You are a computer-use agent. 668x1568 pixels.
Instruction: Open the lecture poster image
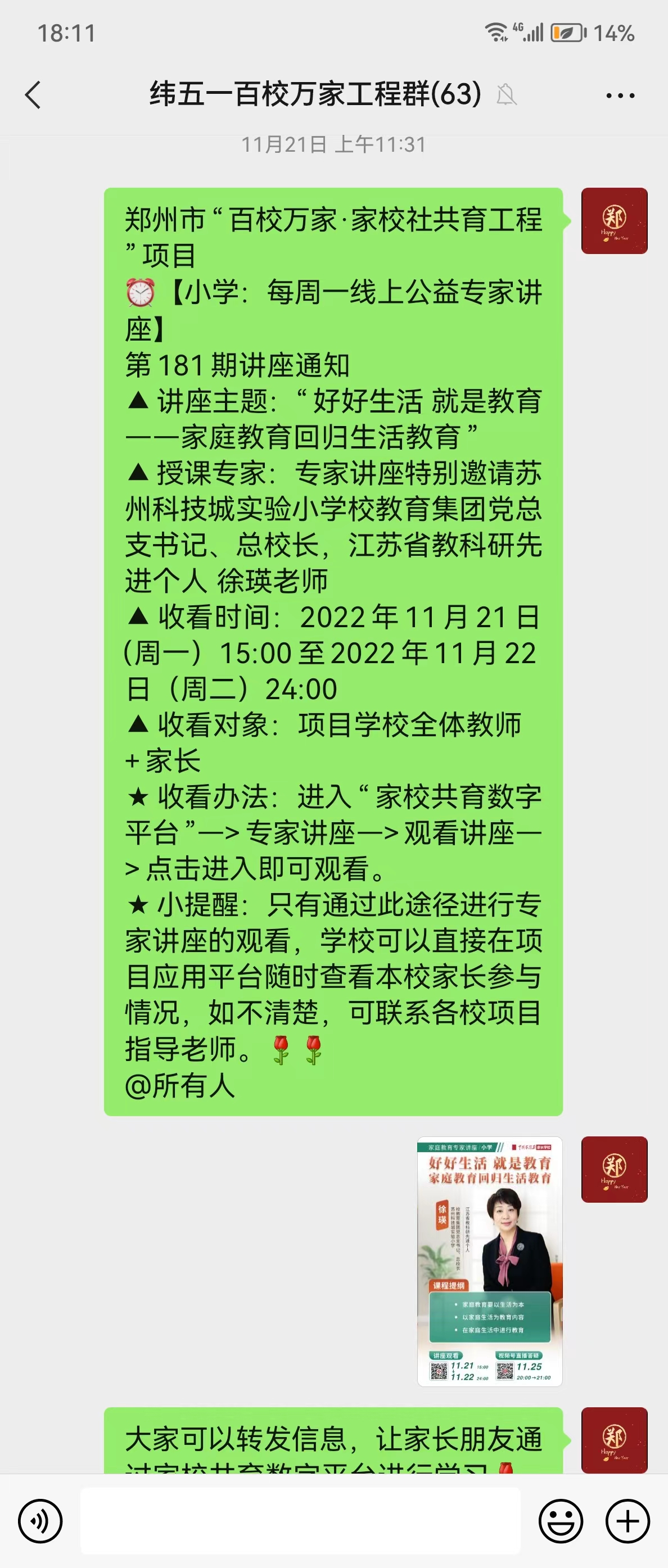pos(490,1261)
